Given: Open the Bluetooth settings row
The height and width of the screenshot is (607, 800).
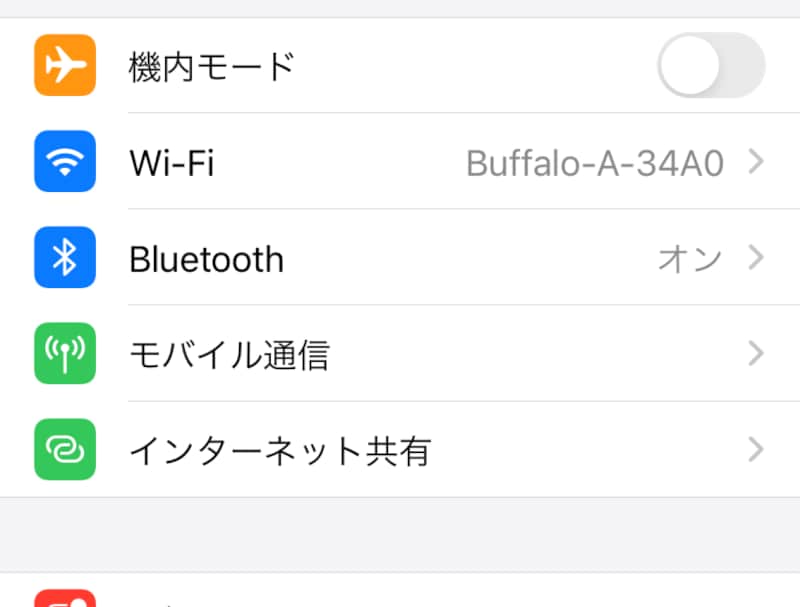Looking at the screenshot, I should coord(400,259).
